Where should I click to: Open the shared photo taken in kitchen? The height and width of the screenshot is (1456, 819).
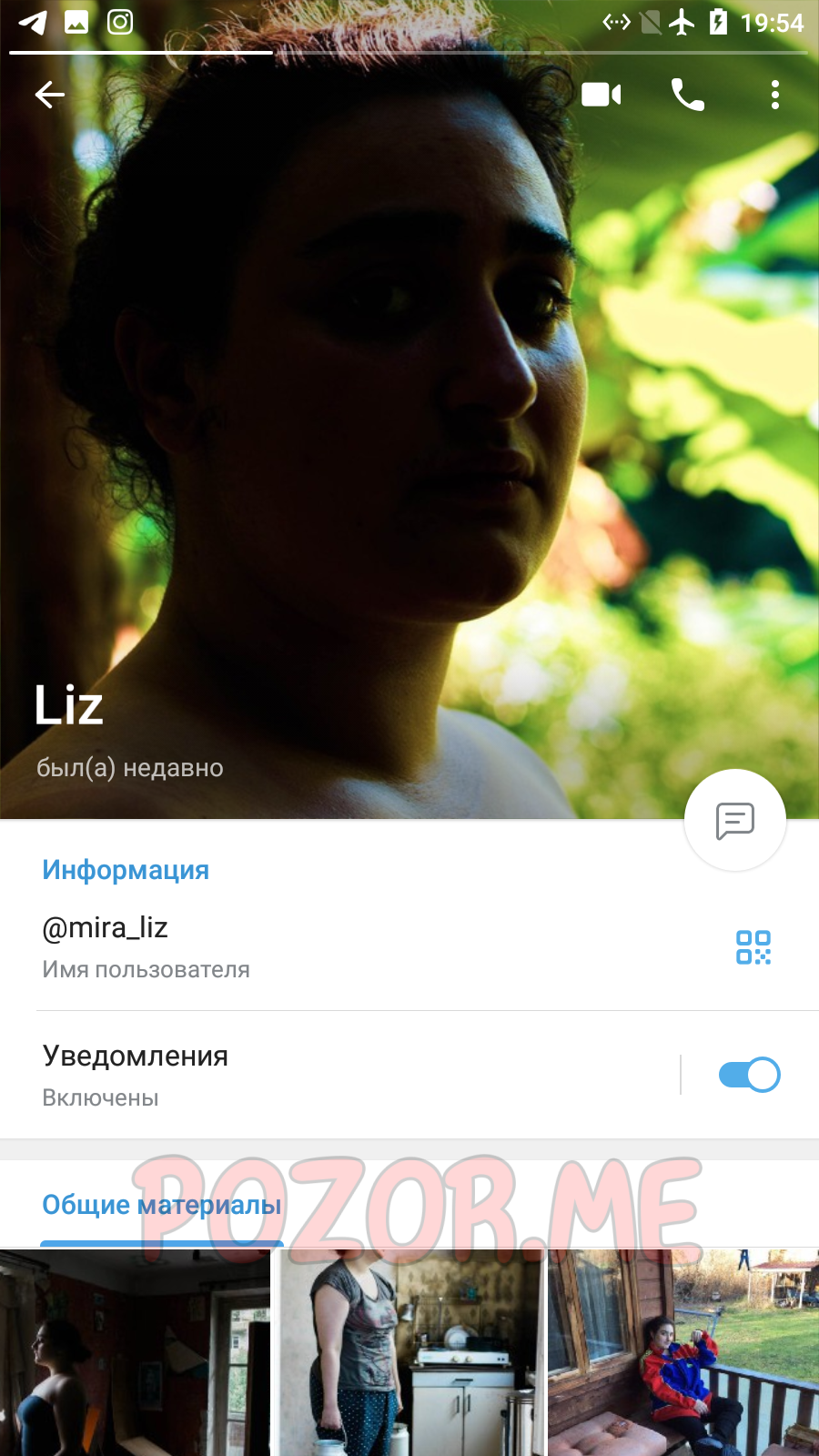(x=409, y=1353)
